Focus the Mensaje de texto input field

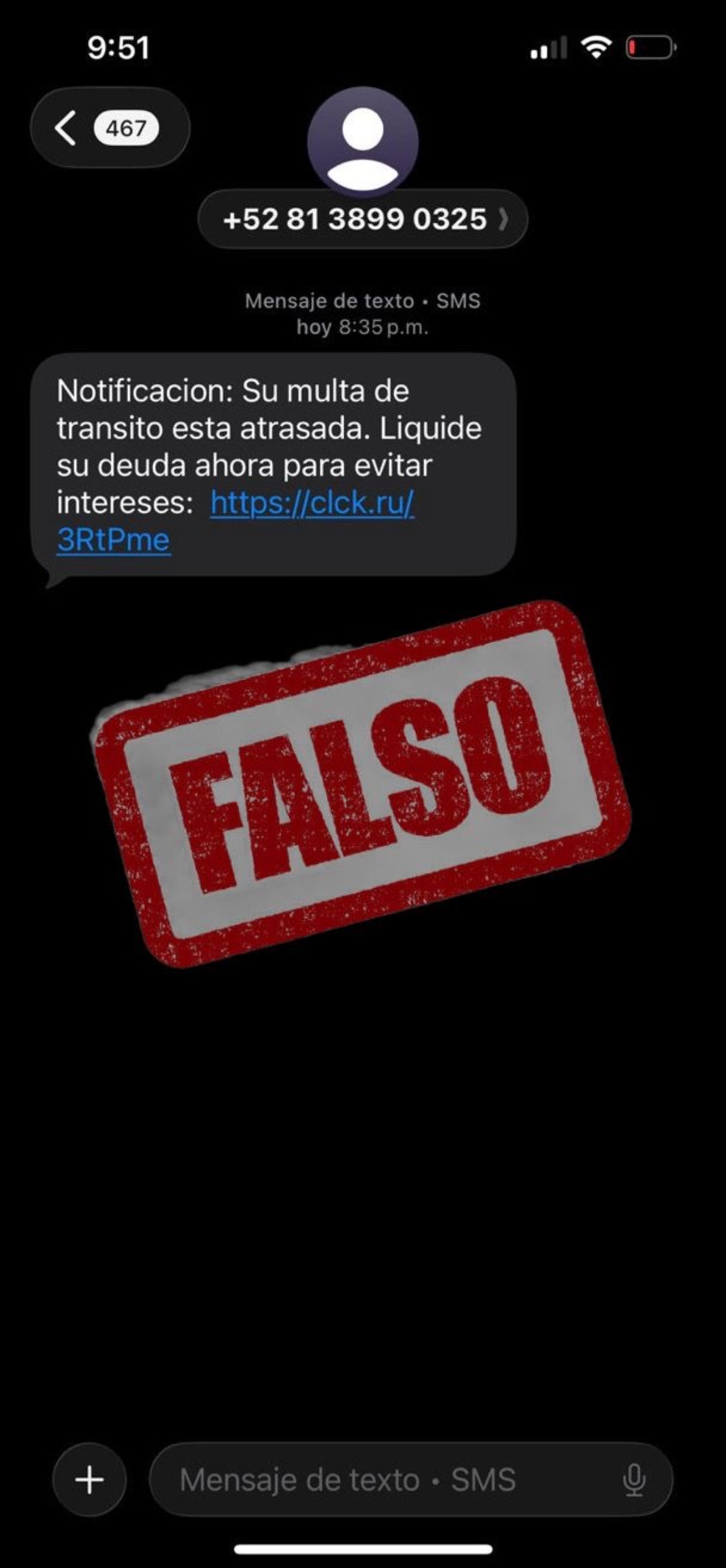(x=390, y=1479)
